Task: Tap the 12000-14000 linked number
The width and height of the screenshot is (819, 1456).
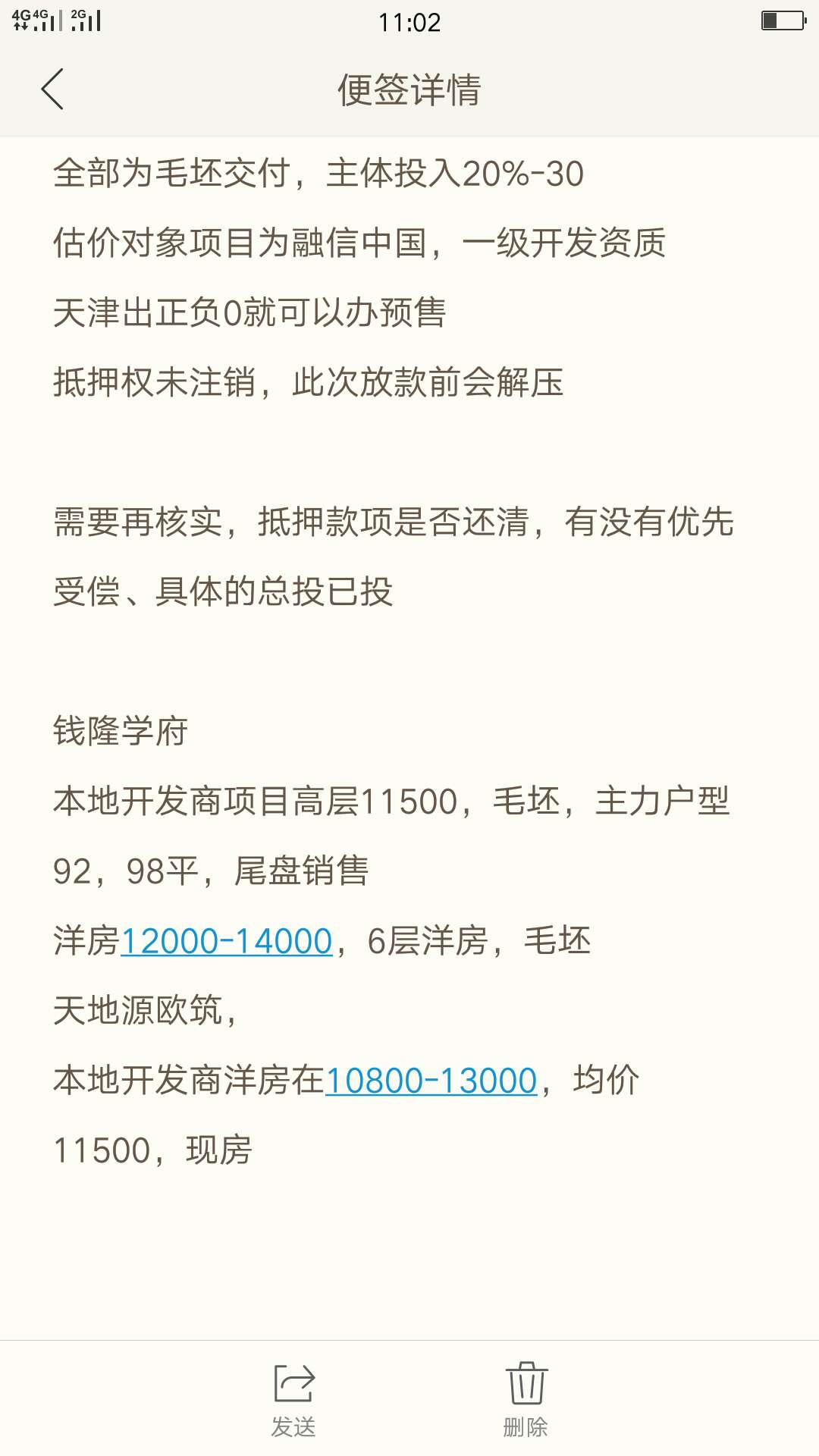Action: pyautogui.click(x=226, y=941)
